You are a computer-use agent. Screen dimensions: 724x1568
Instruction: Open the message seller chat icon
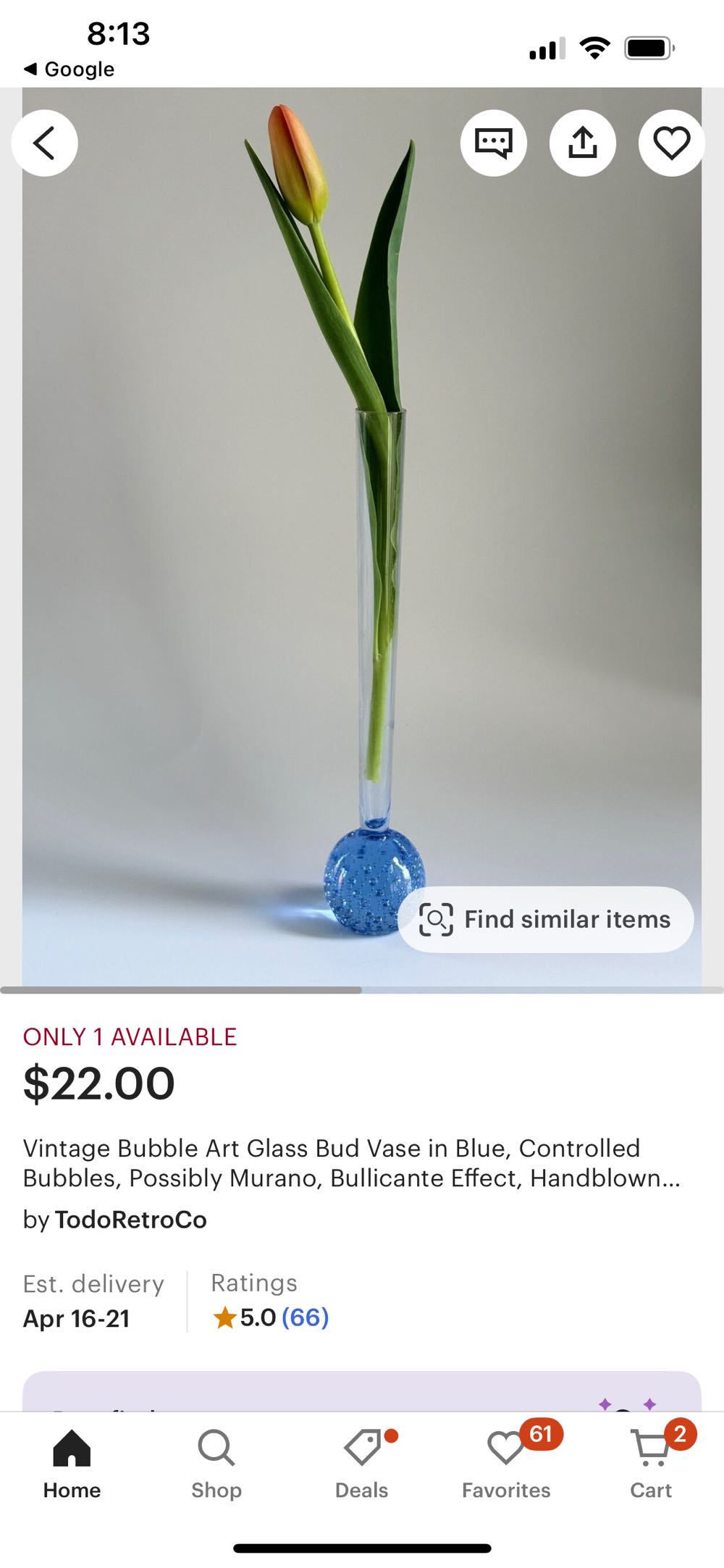(493, 143)
